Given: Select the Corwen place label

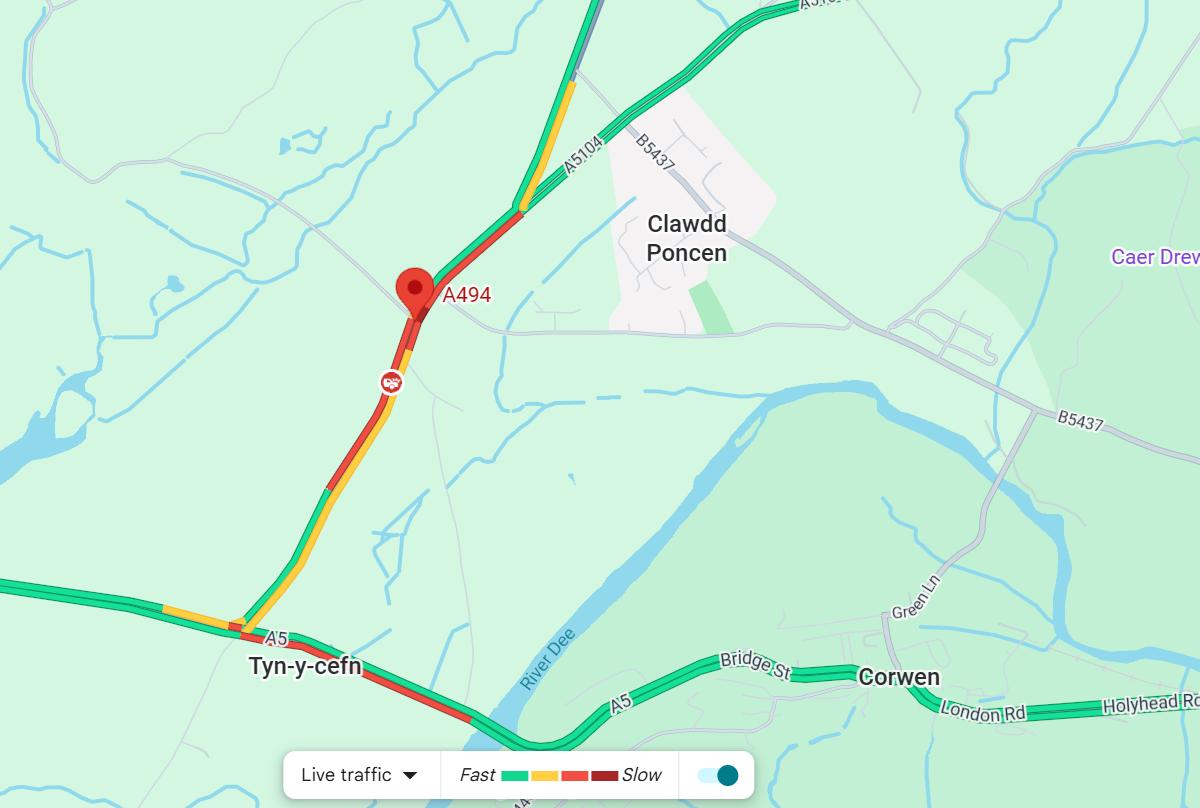Looking at the screenshot, I should [900, 677].
